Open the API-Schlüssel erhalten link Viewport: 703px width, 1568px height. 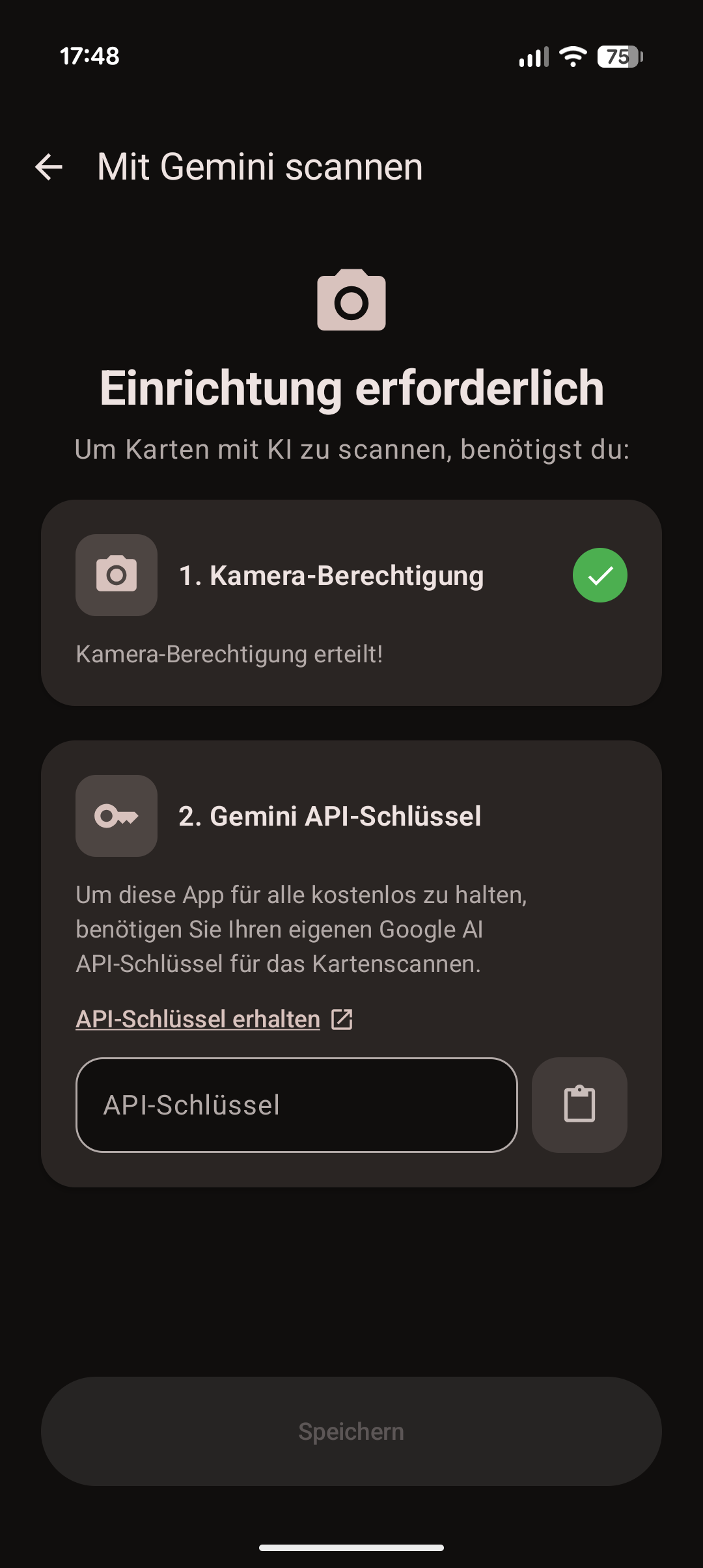tap(214, 1019)
